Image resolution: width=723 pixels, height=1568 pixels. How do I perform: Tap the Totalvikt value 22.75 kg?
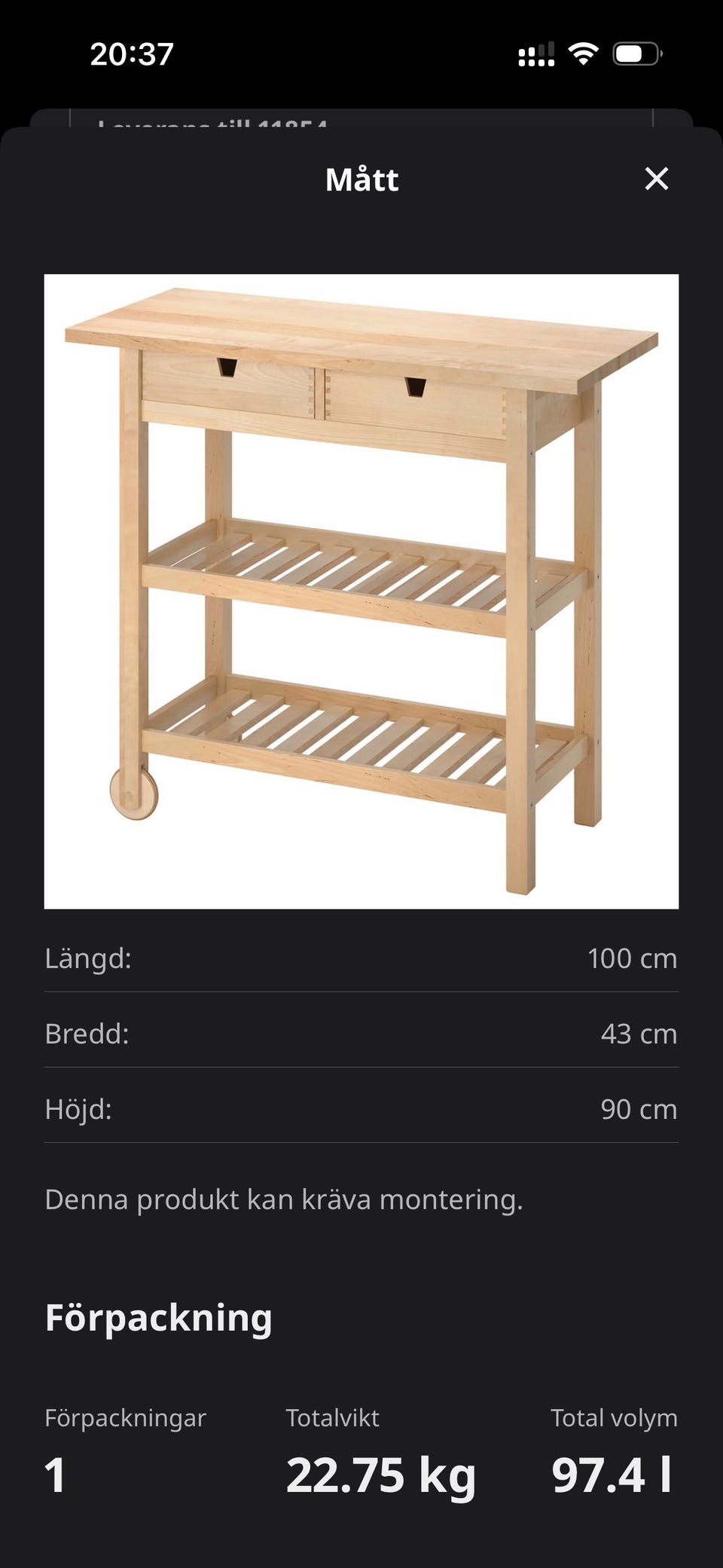pyautogui.click(x=381, y=1475)
